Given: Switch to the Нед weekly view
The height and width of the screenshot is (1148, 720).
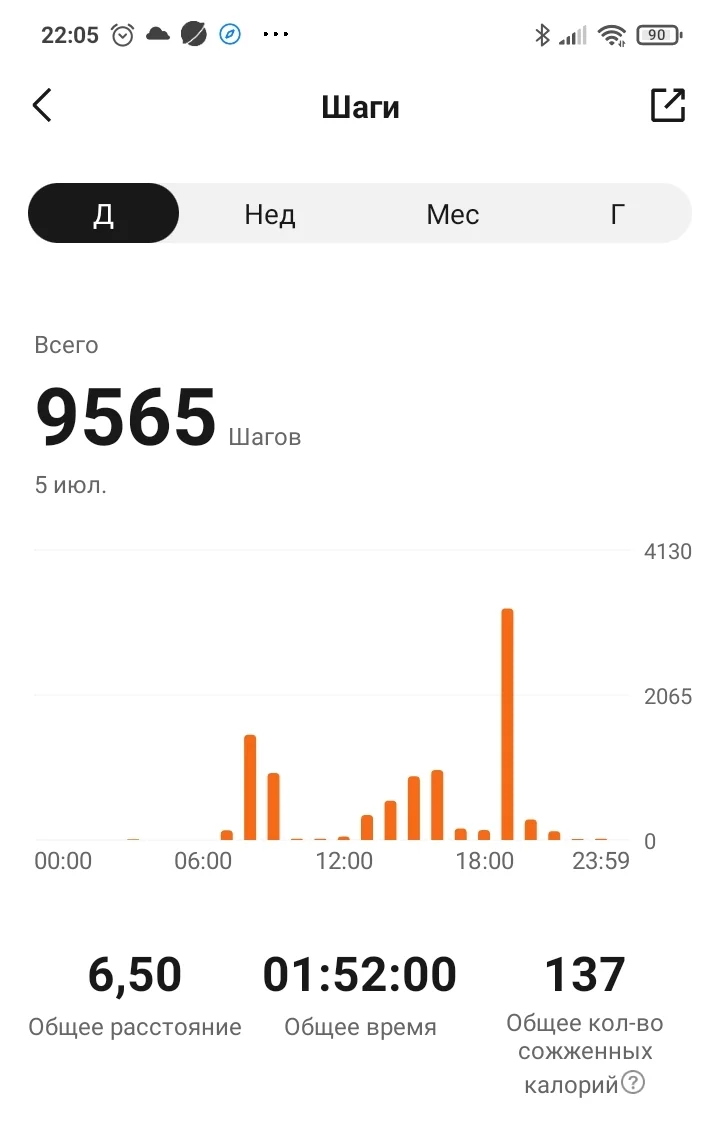Looking at the screenshot, I should (x=270, y=214).
